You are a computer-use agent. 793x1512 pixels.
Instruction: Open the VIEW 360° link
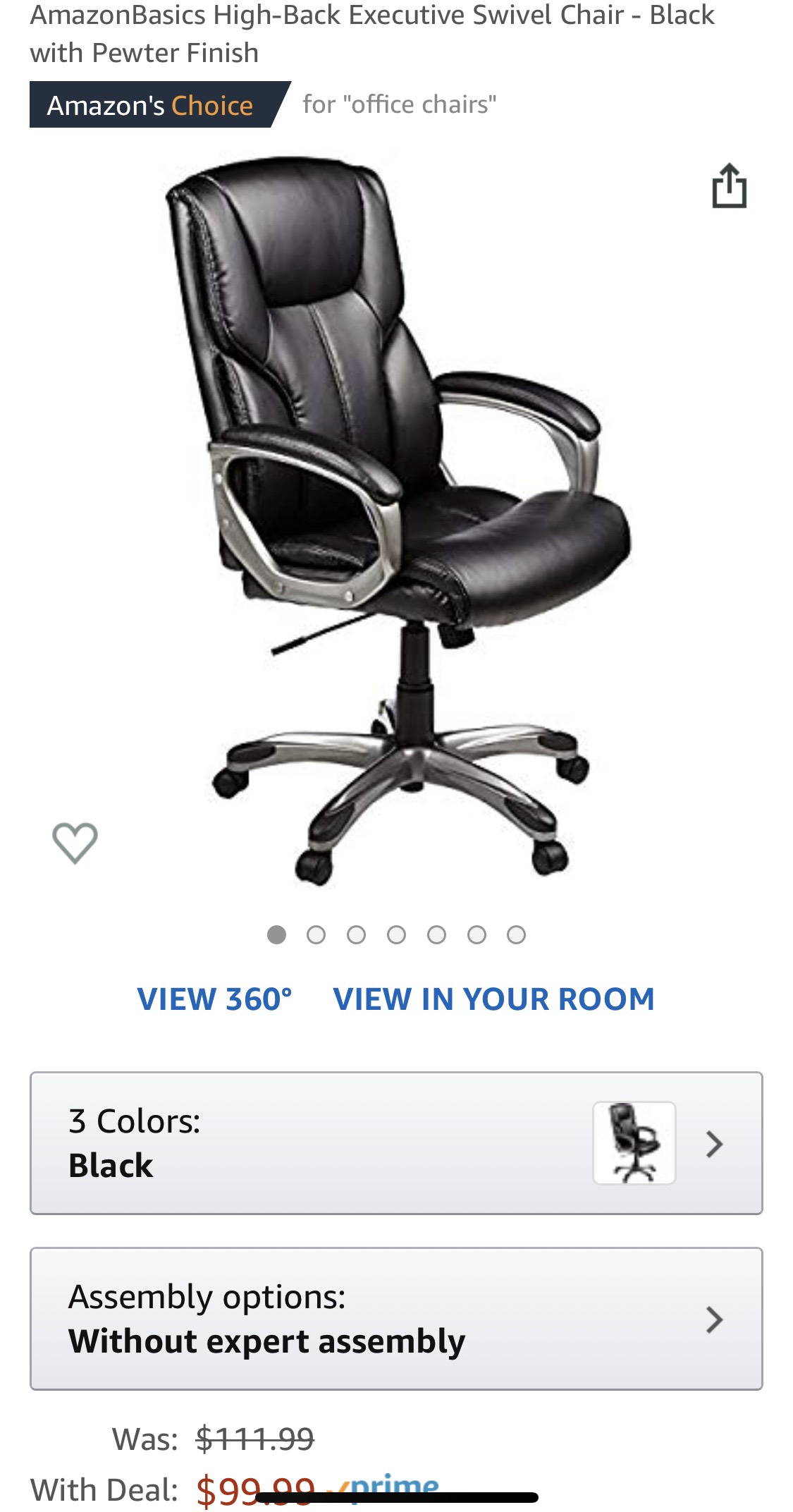214,999
